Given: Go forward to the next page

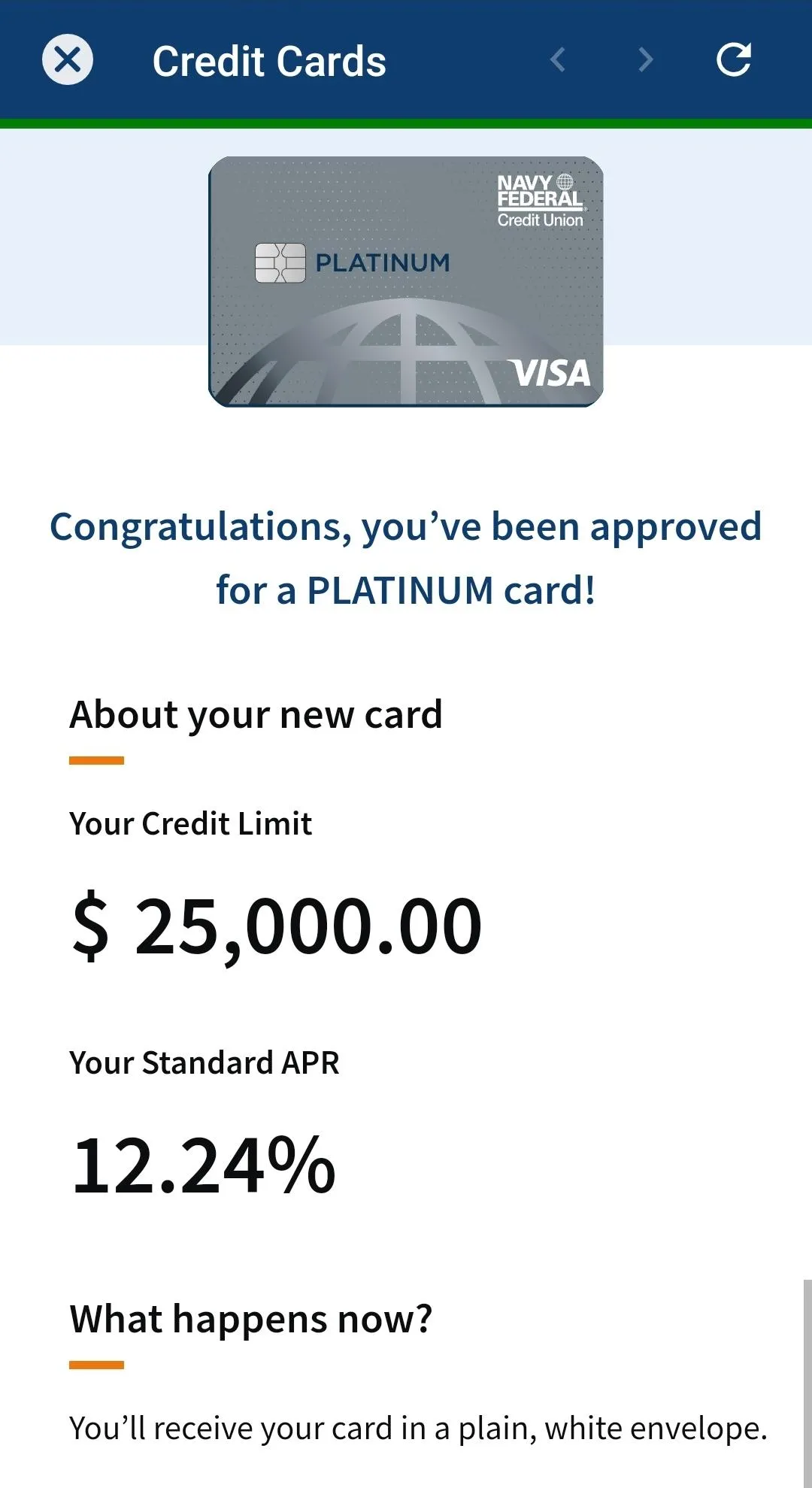Looking at the screenshot, I should click(x=645, y=59).
